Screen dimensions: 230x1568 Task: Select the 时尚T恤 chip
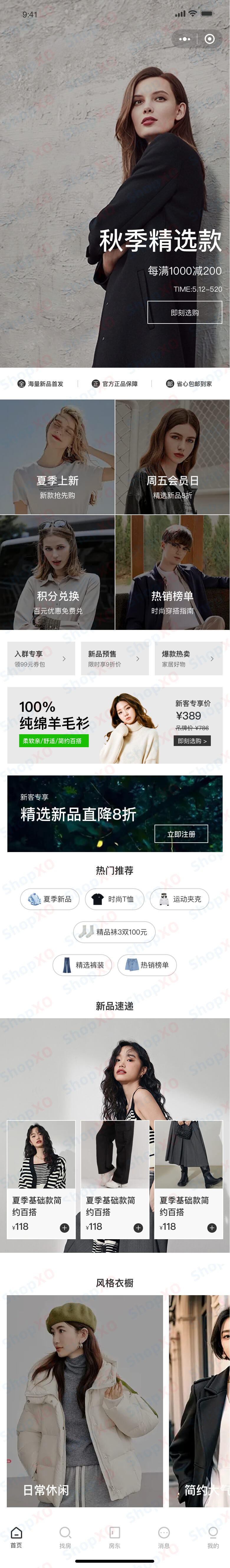(x=114, y=899)
